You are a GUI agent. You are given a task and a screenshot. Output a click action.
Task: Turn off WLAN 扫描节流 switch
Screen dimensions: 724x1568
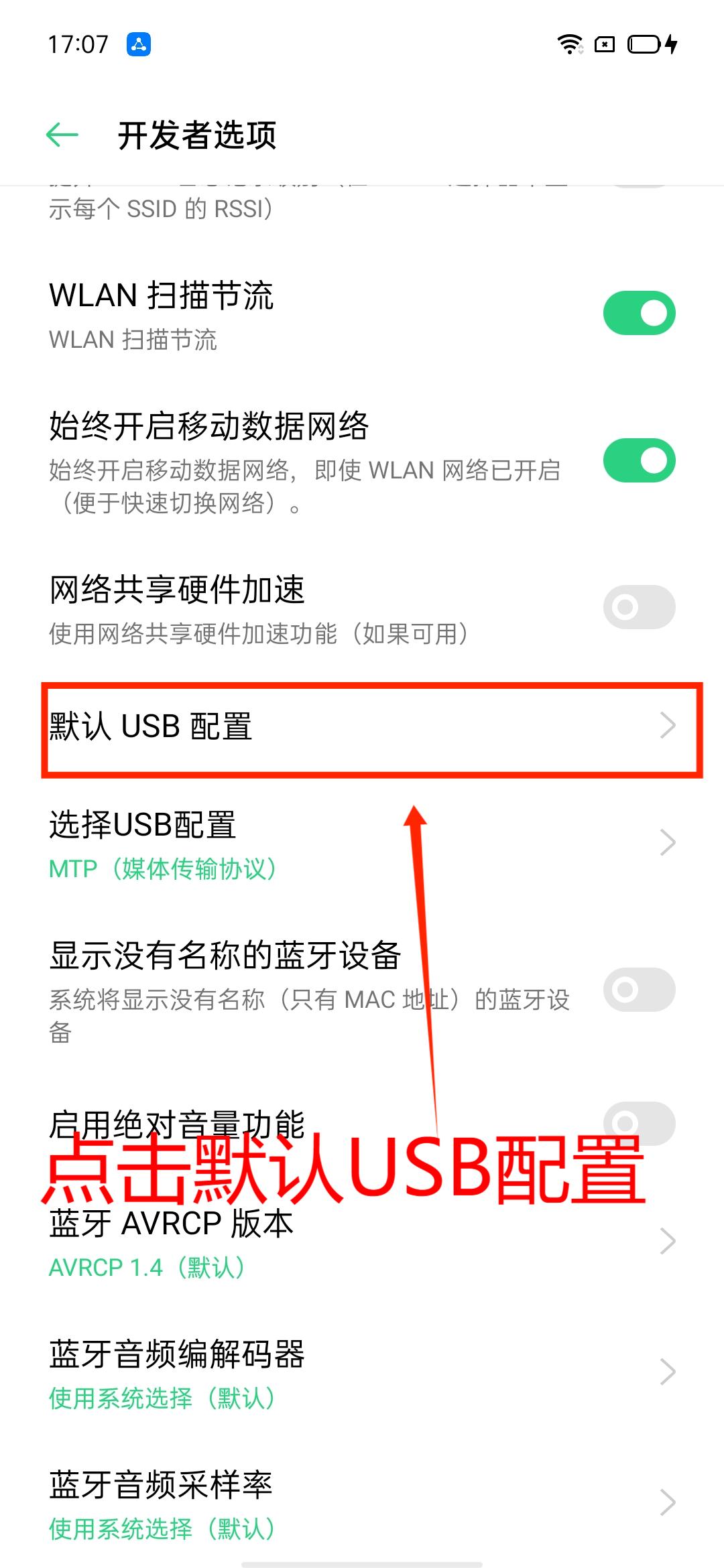tap(639, 313)
